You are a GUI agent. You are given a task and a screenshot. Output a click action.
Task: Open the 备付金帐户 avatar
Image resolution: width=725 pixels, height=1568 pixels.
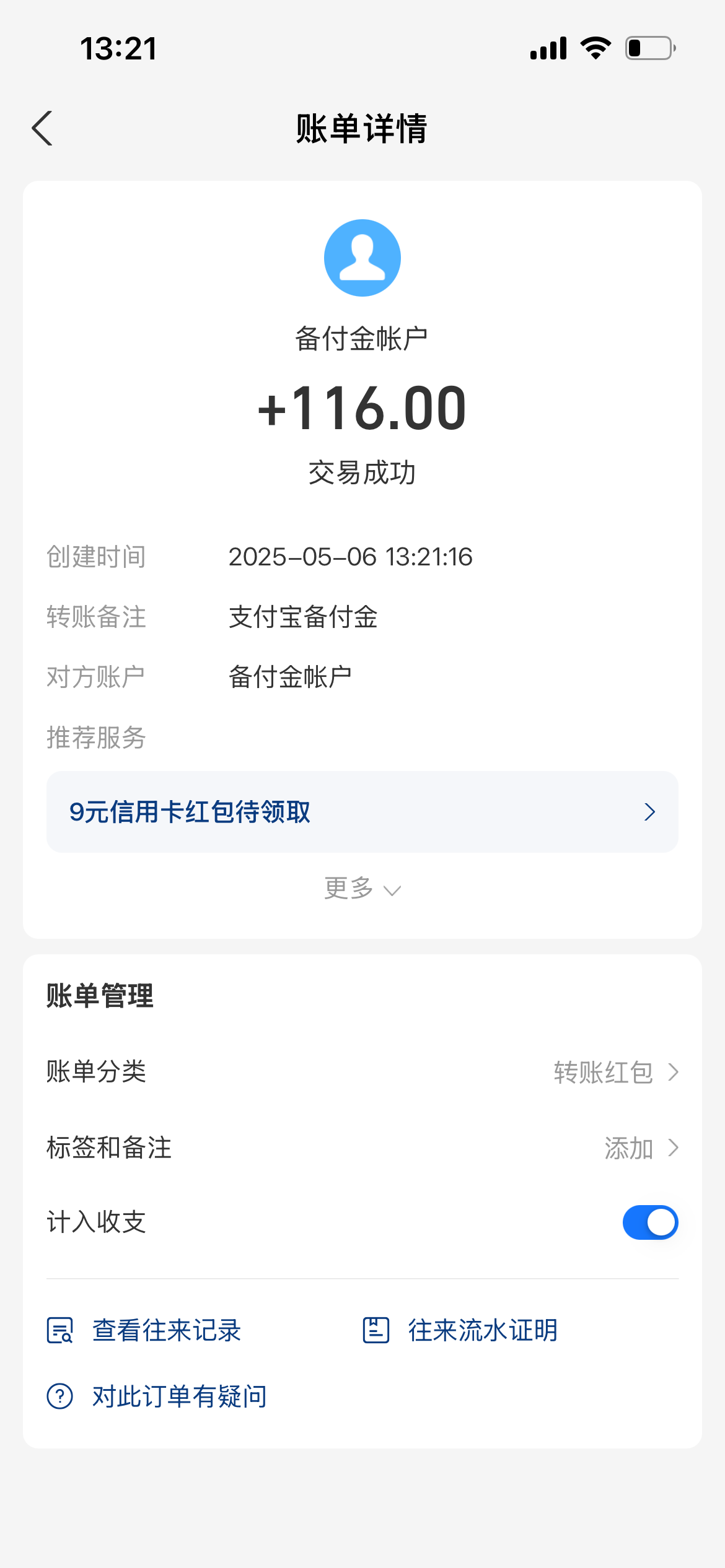point(362,258)
